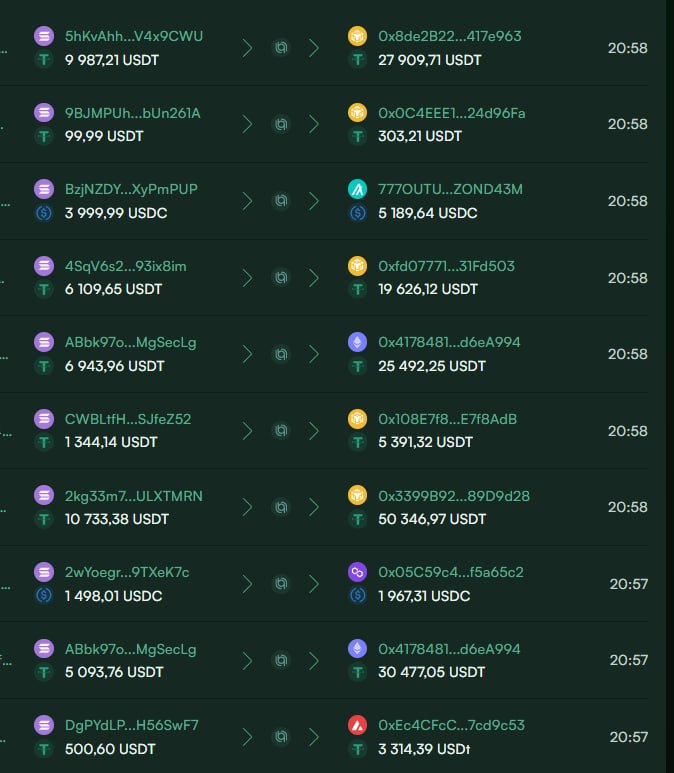Open recipient address 0x05C59c4...f5a65c2
This screenshot has height=773, width=674.
click(451, 572)
